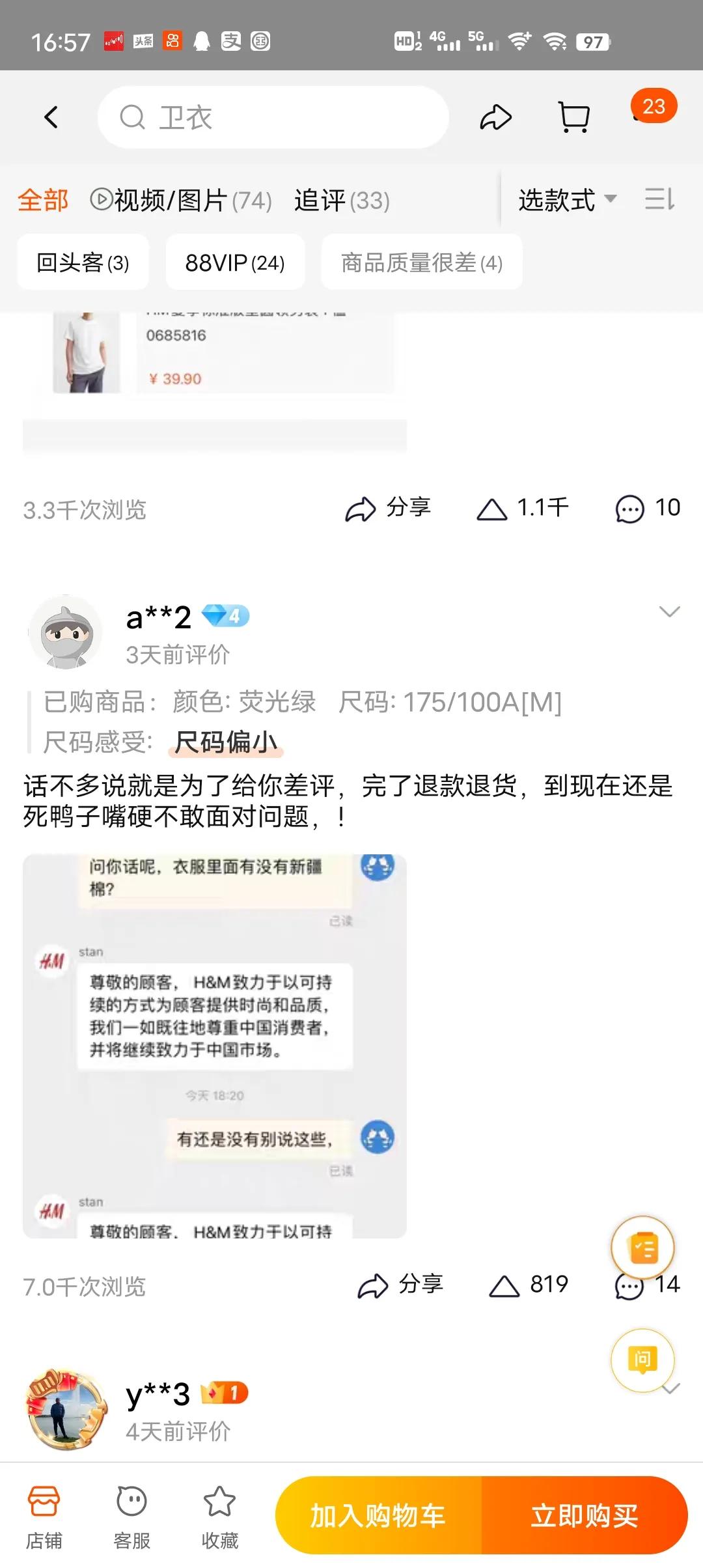The image size is (703, 1568).
Task: Tap the share icon in top bar
Action: click(495, 117)
